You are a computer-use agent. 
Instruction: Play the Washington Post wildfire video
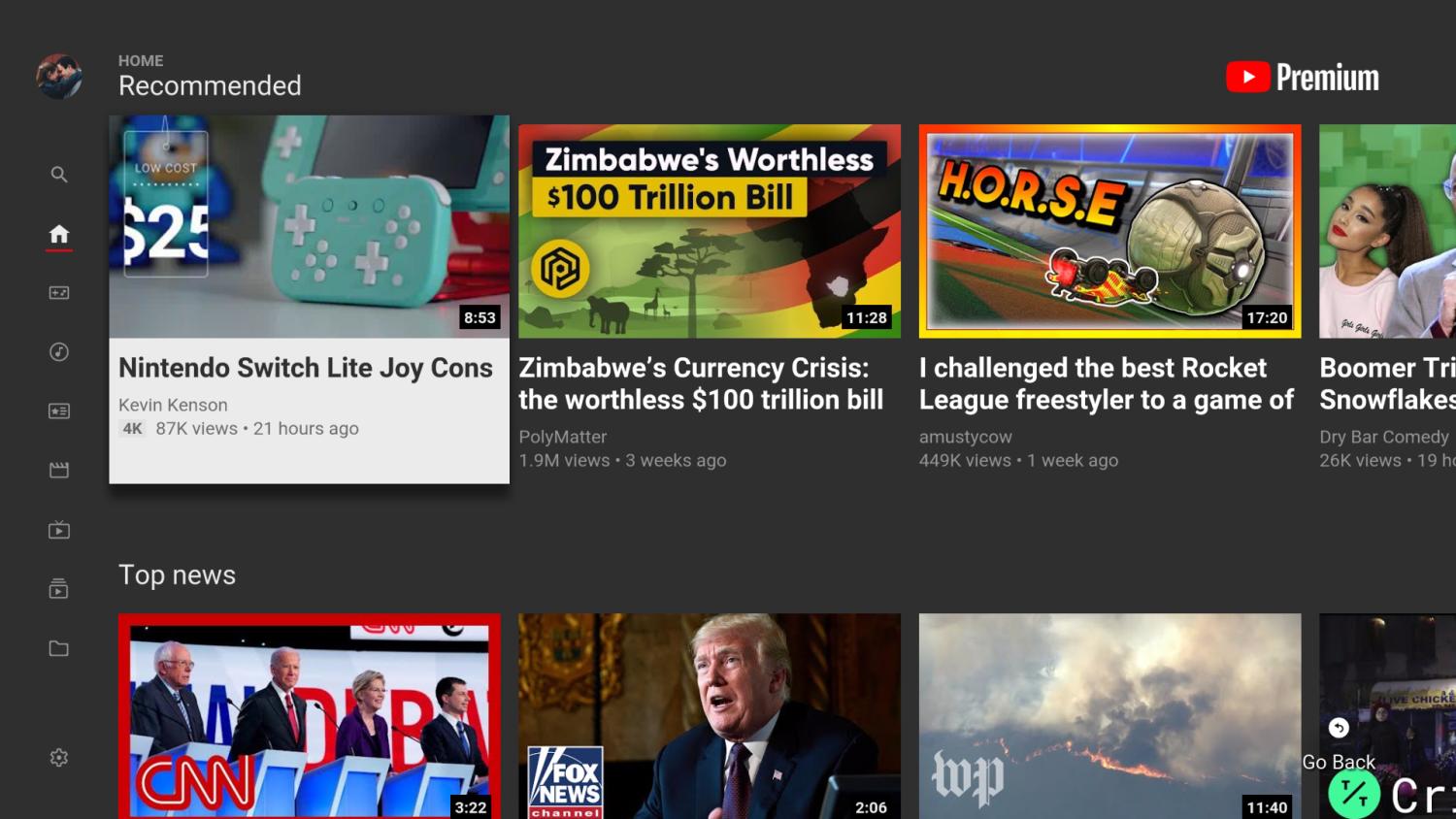(x=1109, y=716)
